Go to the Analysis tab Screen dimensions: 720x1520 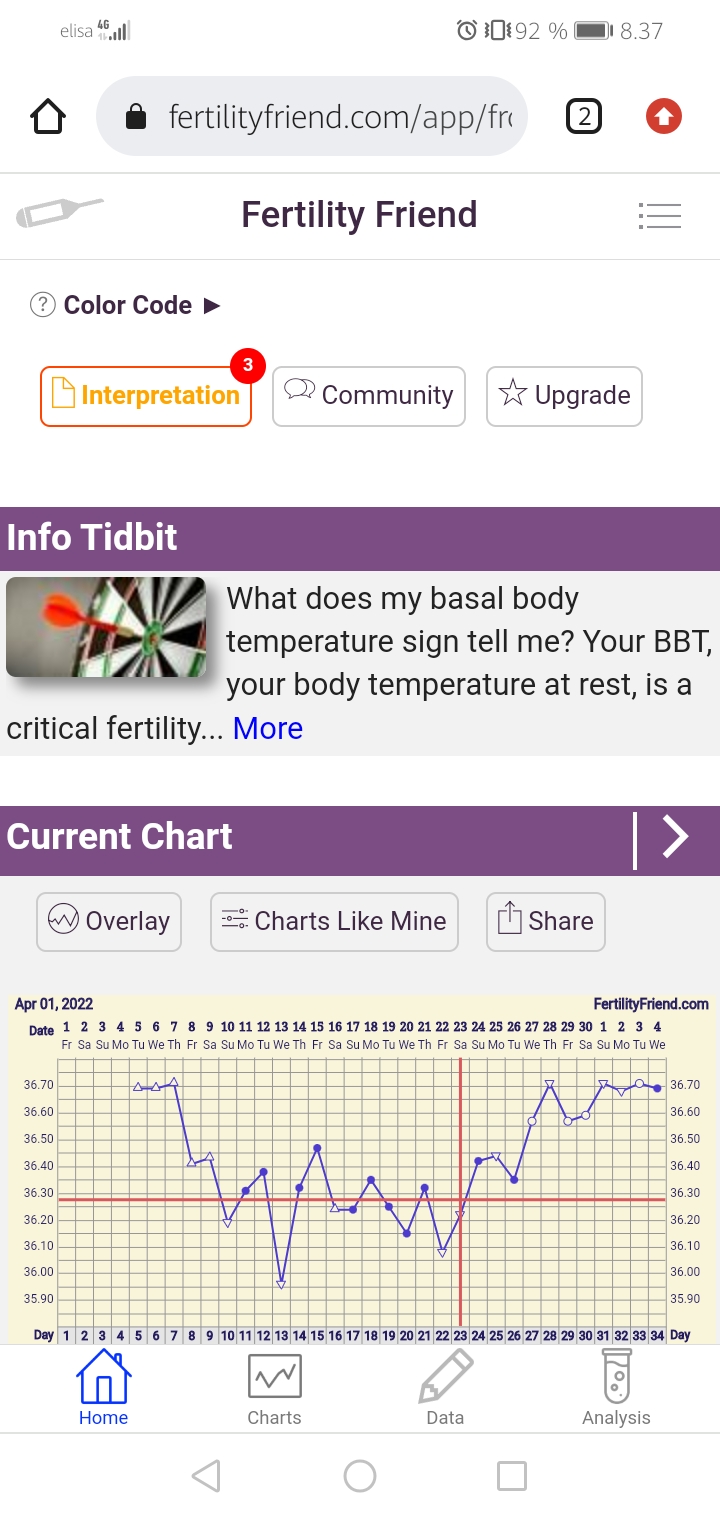[x=616, y=1390]
